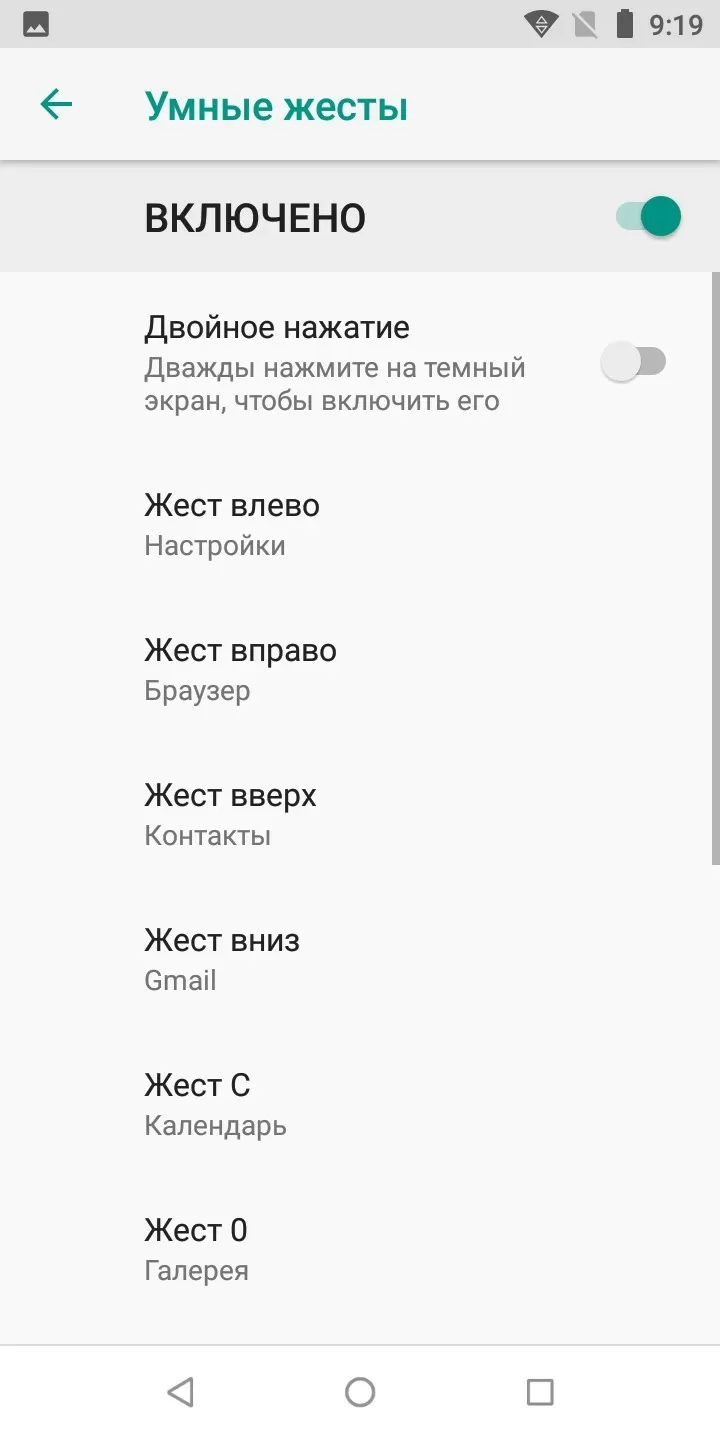
Task: Open the Жест 0 setting
Action: click(360, 1250)
